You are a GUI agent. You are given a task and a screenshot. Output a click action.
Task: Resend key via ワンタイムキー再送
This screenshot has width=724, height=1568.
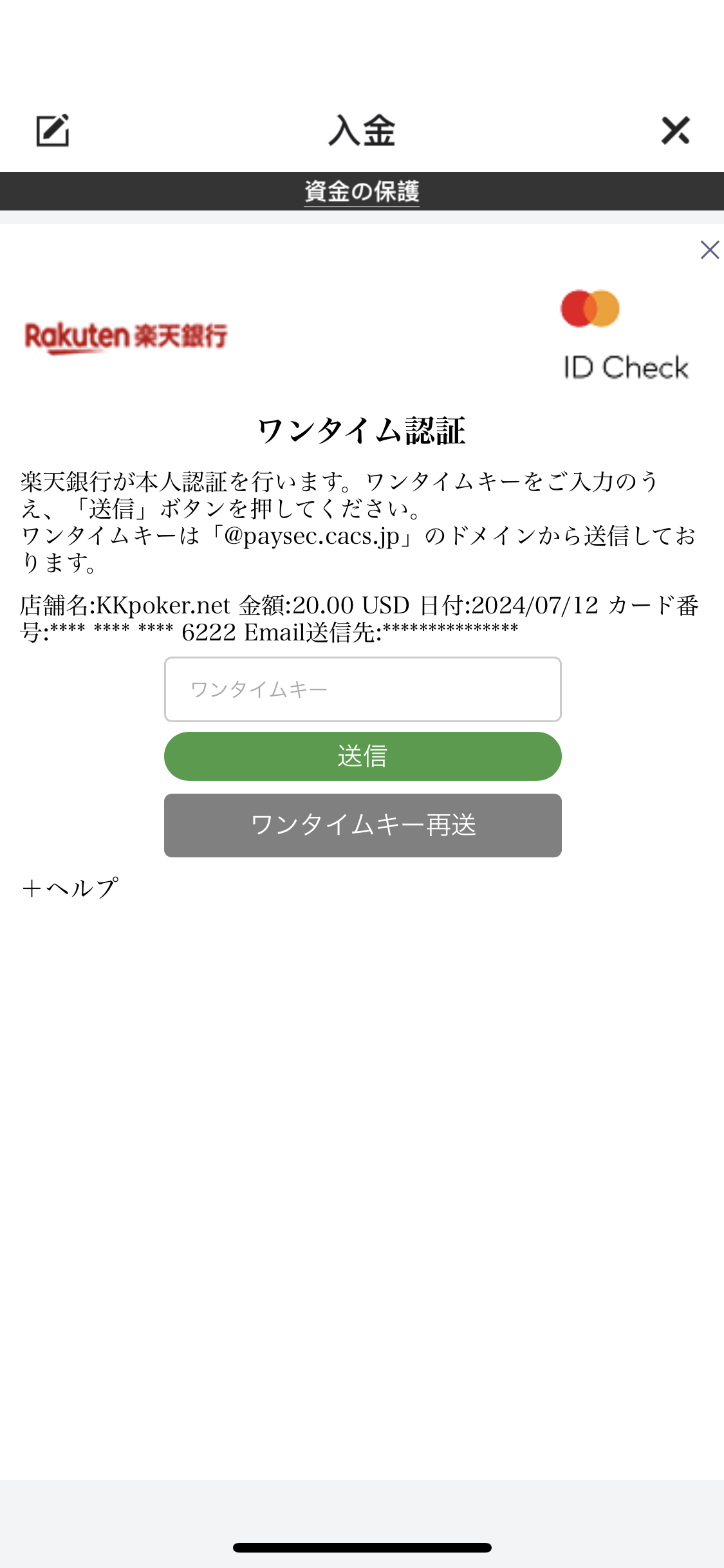tap(363, 825)
